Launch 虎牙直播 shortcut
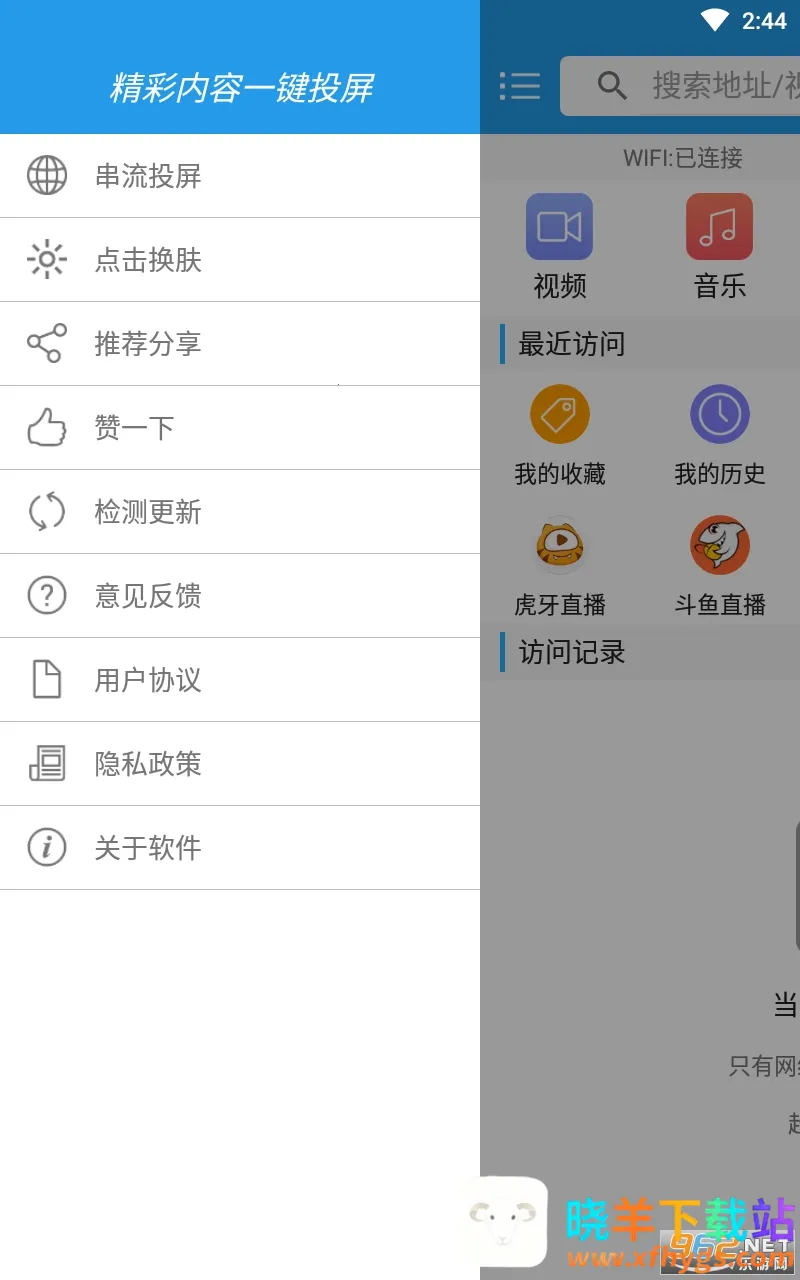800x1280 pixels. pyautogui.click(x=560, y=545)
